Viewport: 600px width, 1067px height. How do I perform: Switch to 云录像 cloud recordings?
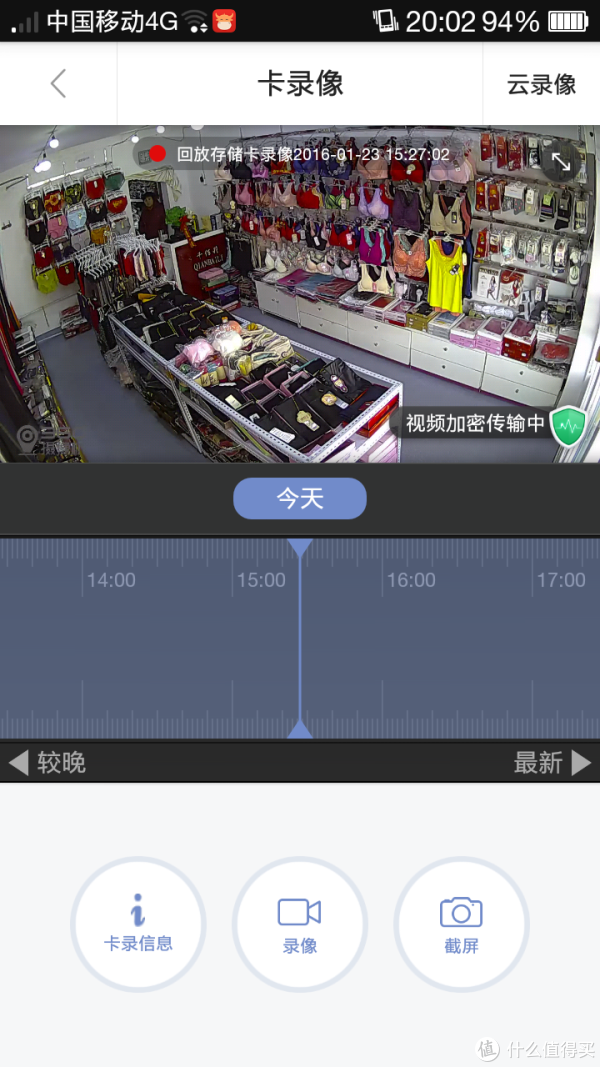pos(541,85)
